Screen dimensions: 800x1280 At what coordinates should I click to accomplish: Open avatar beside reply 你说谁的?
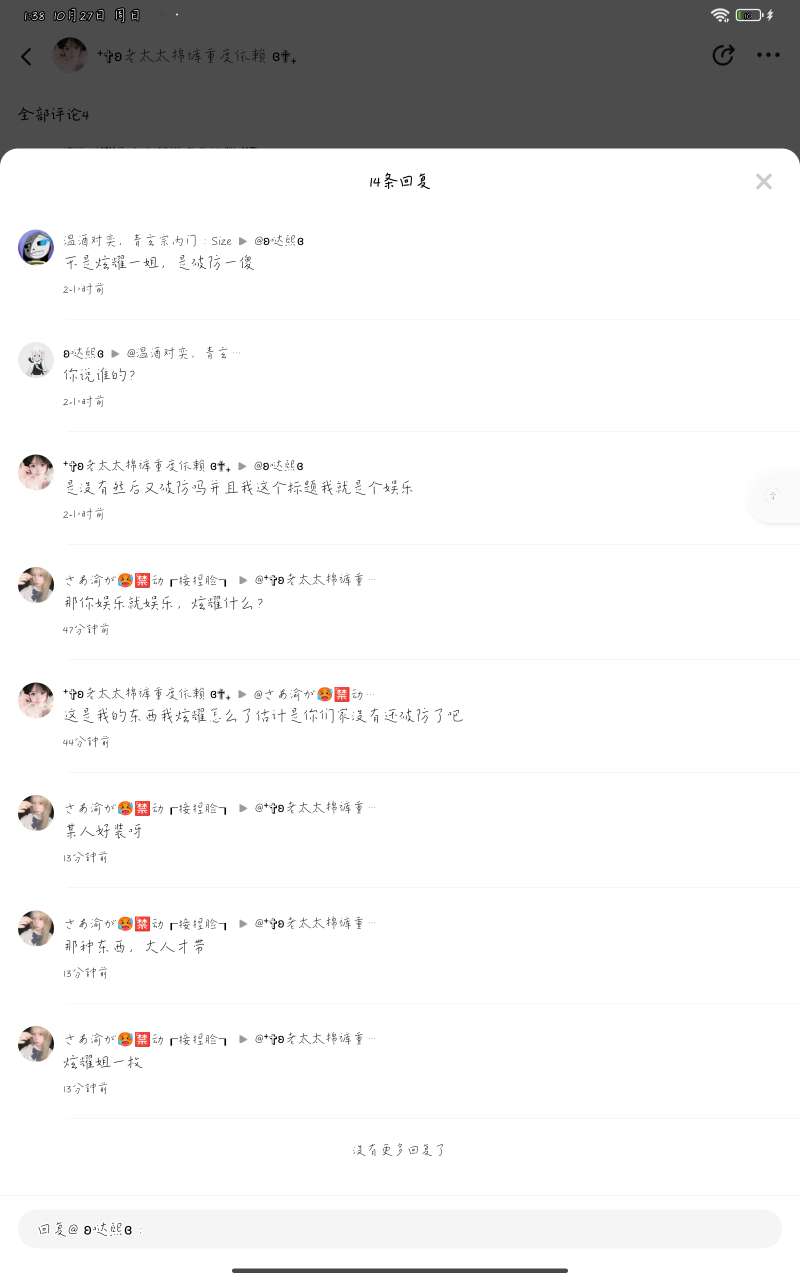tap(36, 360)
